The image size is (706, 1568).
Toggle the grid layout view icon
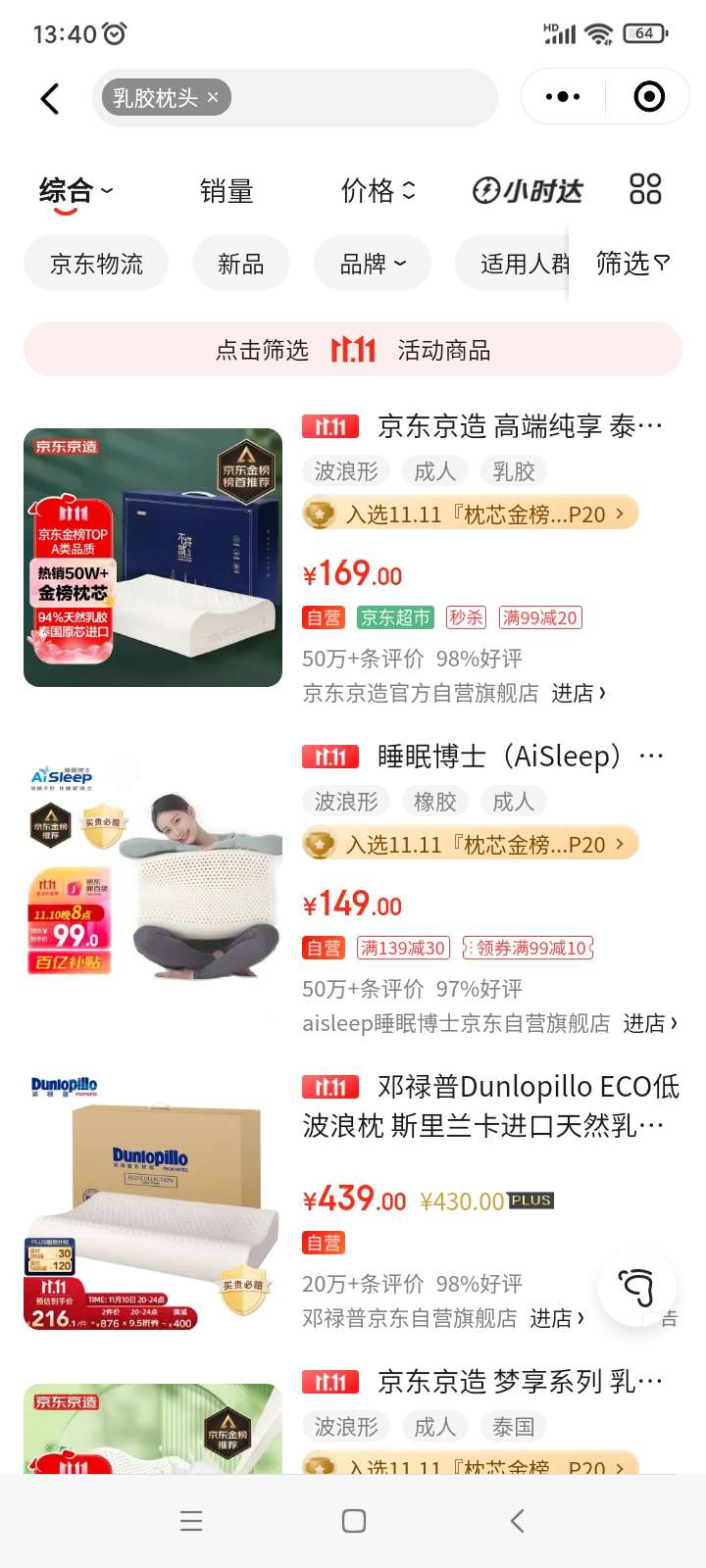645,189
